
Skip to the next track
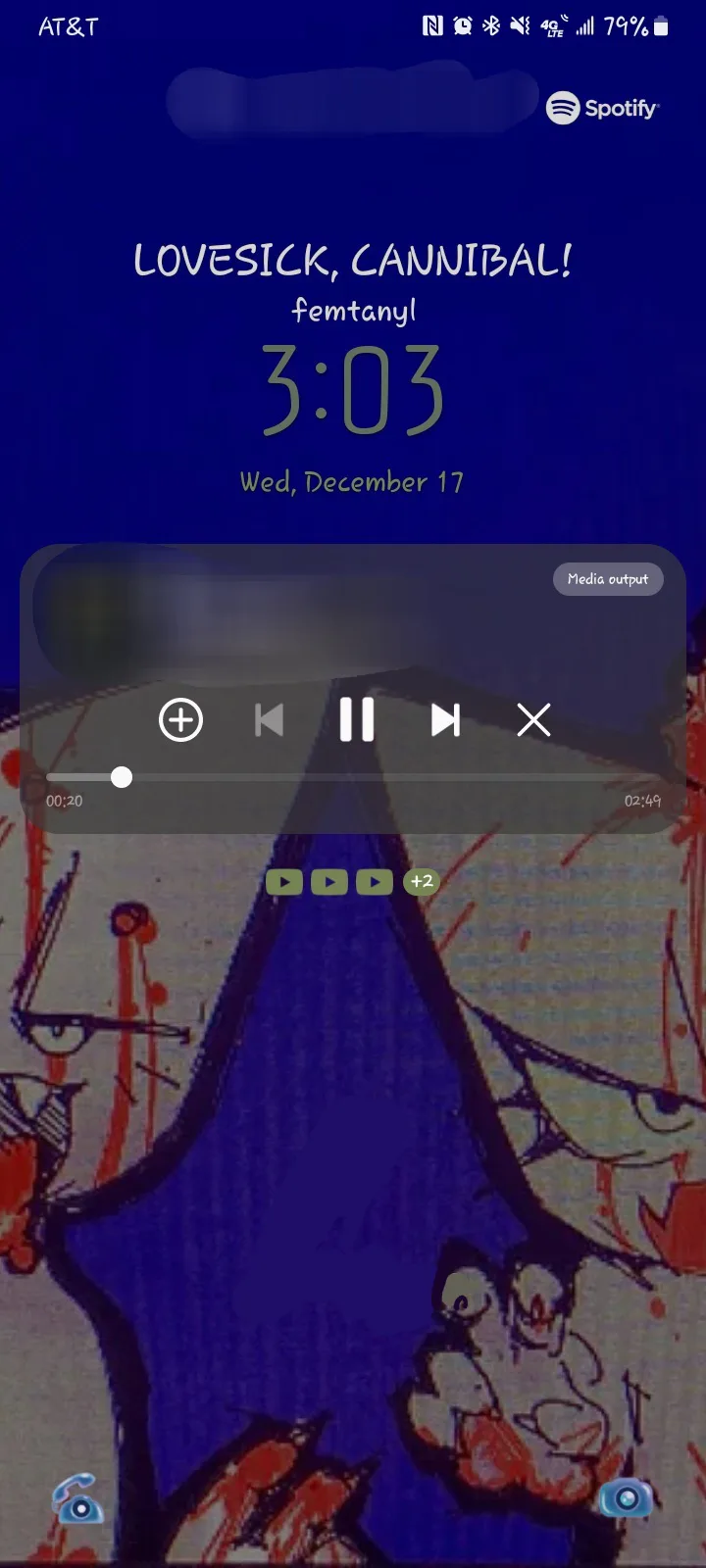(x=445, y=720)
